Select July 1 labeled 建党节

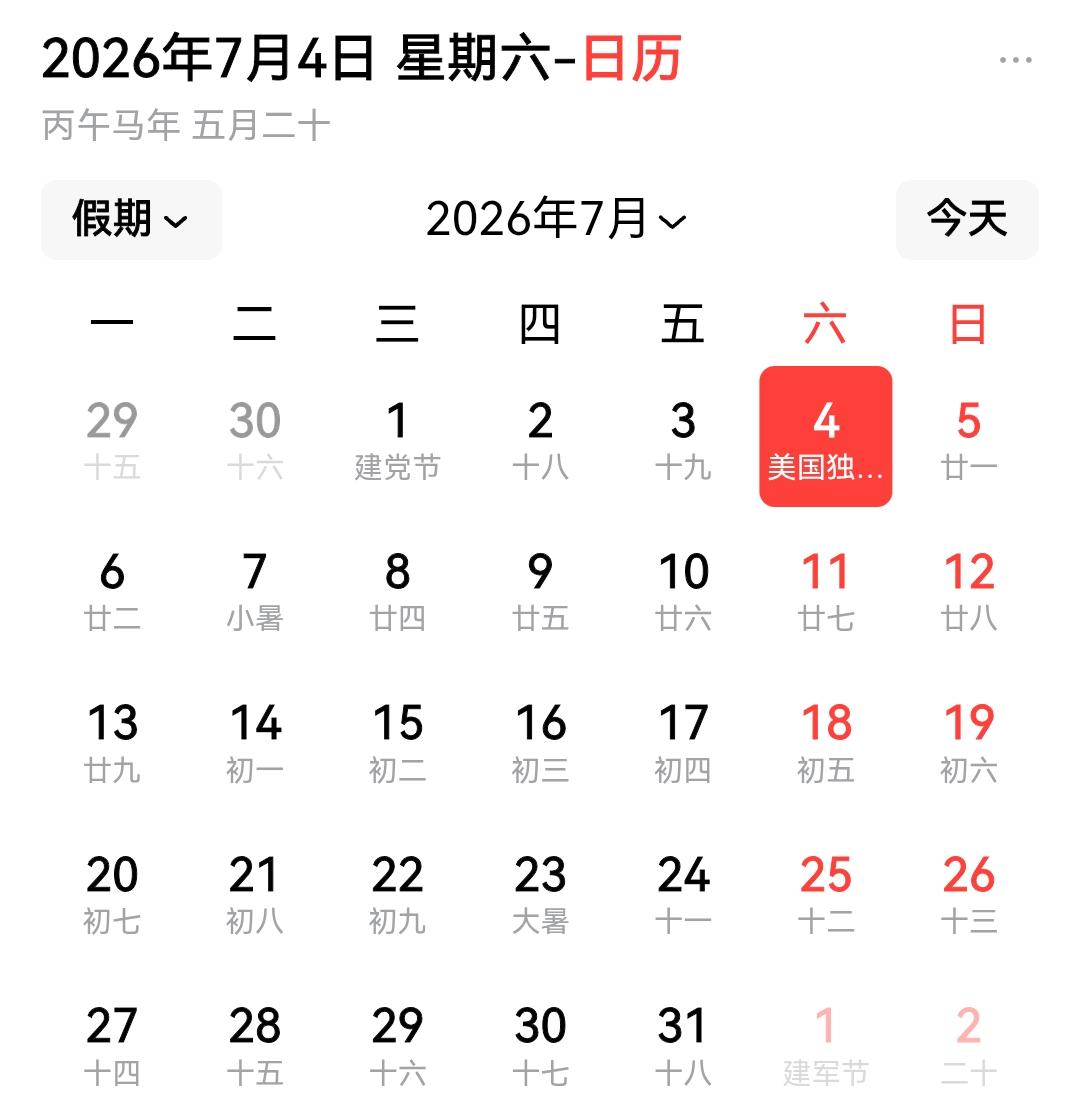tap(397, 435)
